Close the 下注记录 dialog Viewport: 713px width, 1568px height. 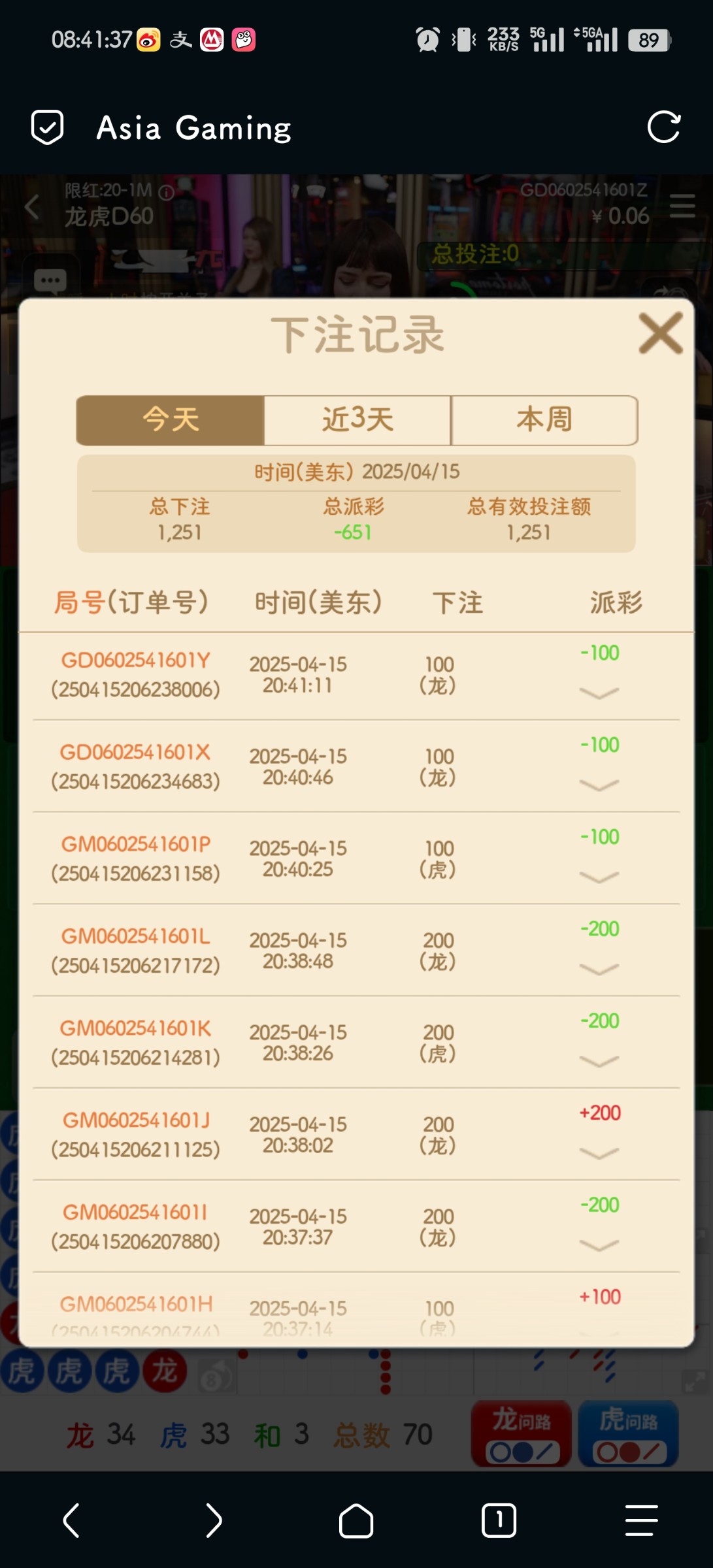click(x=660, y=333)
